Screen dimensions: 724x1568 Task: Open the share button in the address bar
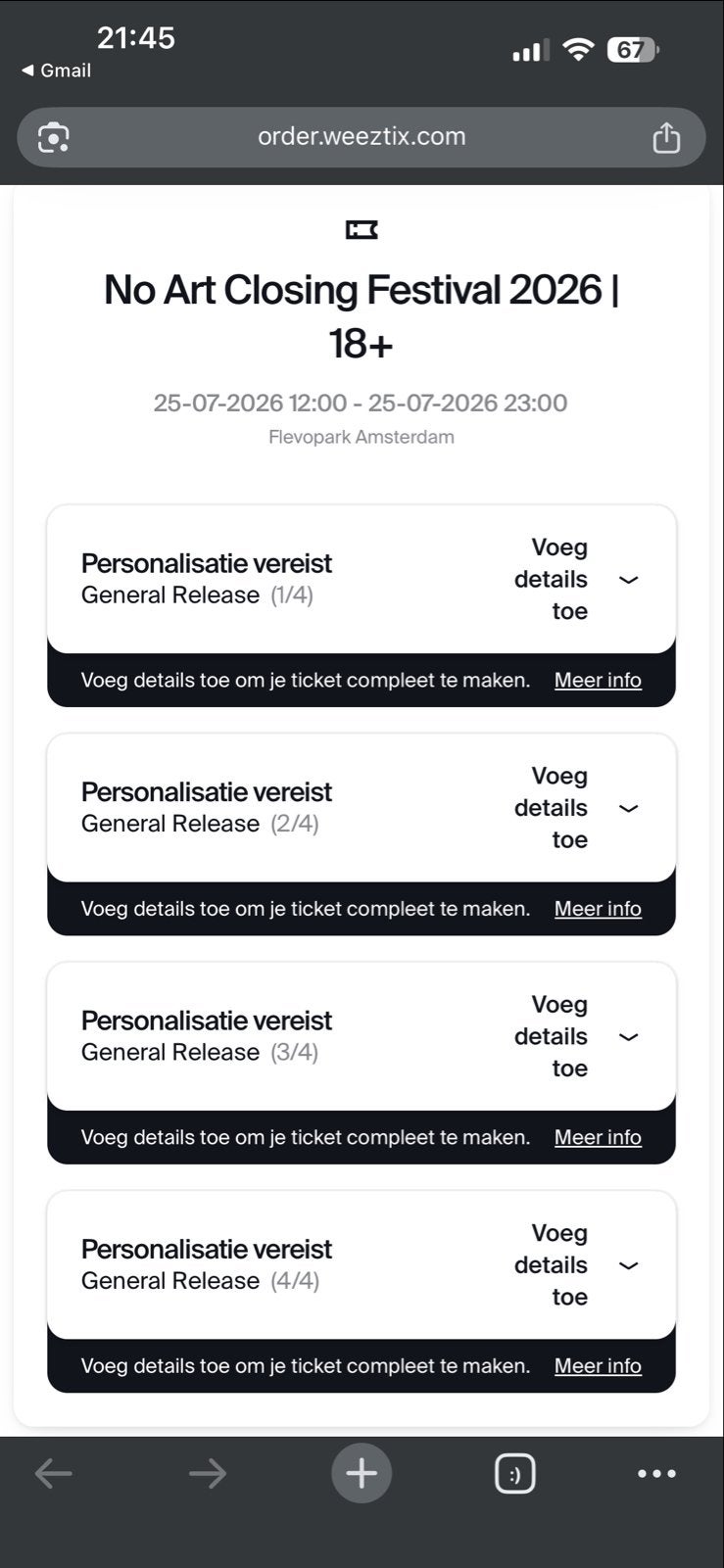coord(666,137)
